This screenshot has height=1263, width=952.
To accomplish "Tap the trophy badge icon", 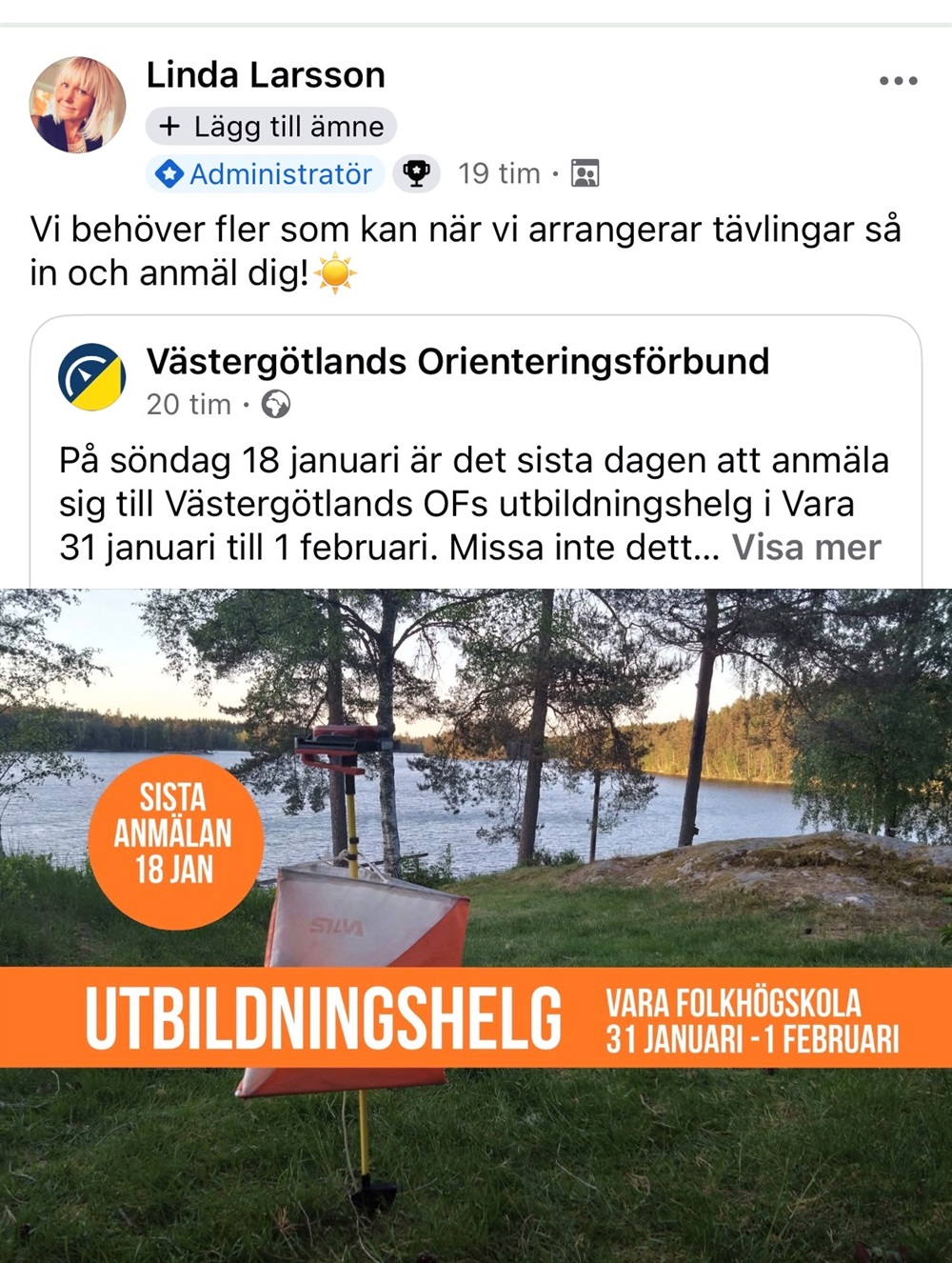I will [416, 173].
